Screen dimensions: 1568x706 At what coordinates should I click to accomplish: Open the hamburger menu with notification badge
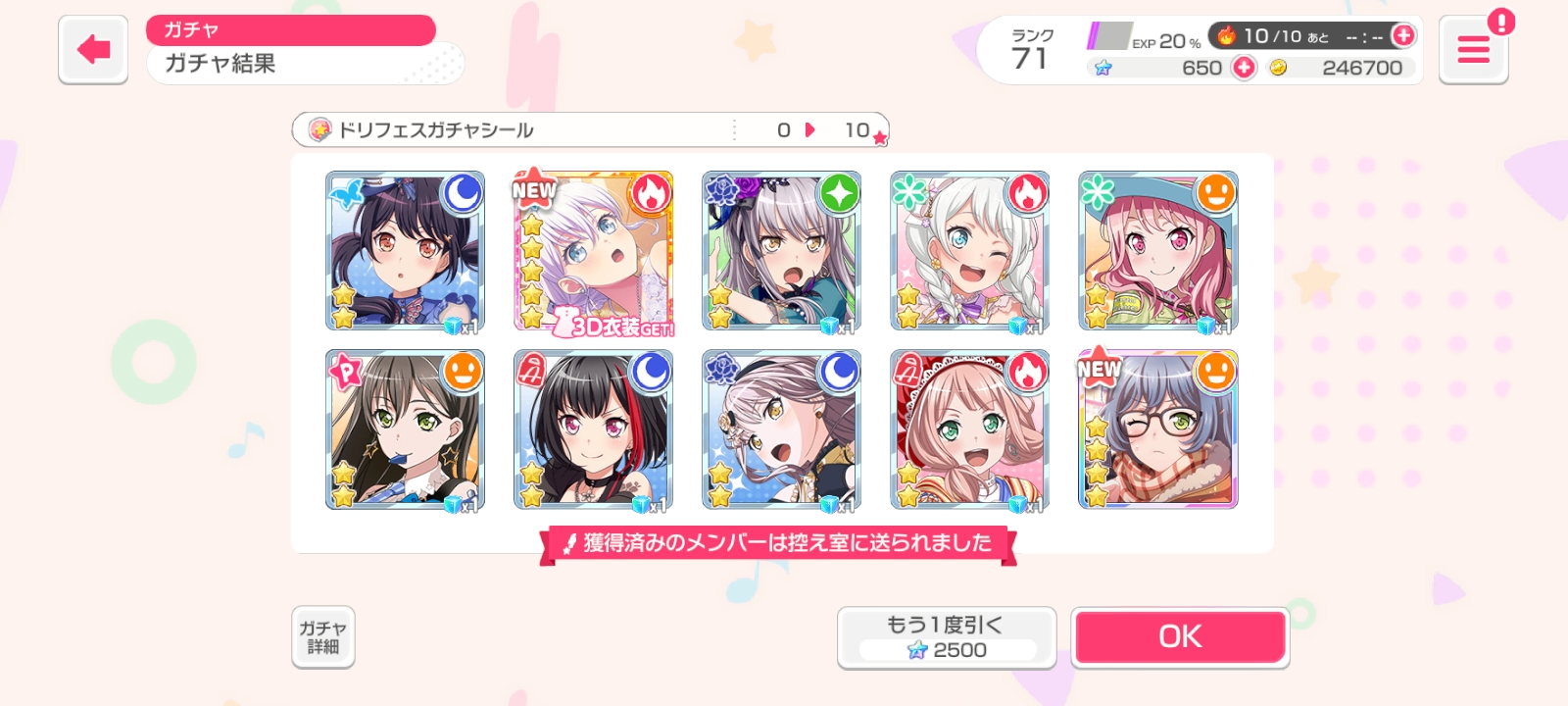1473,49
